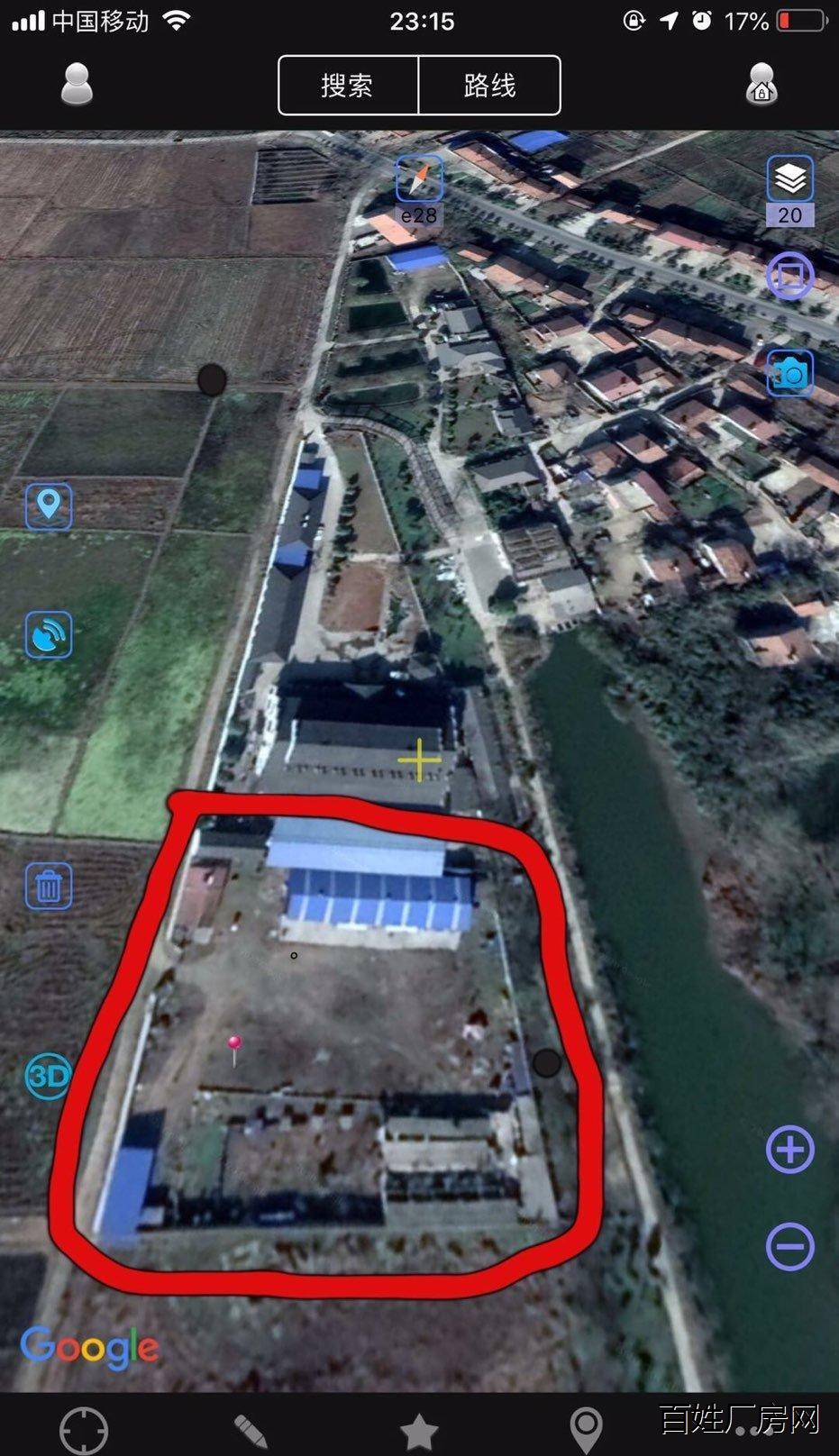Tap the location pin marker tool
Screen dimensions: 839x1456
coord(49,505)
